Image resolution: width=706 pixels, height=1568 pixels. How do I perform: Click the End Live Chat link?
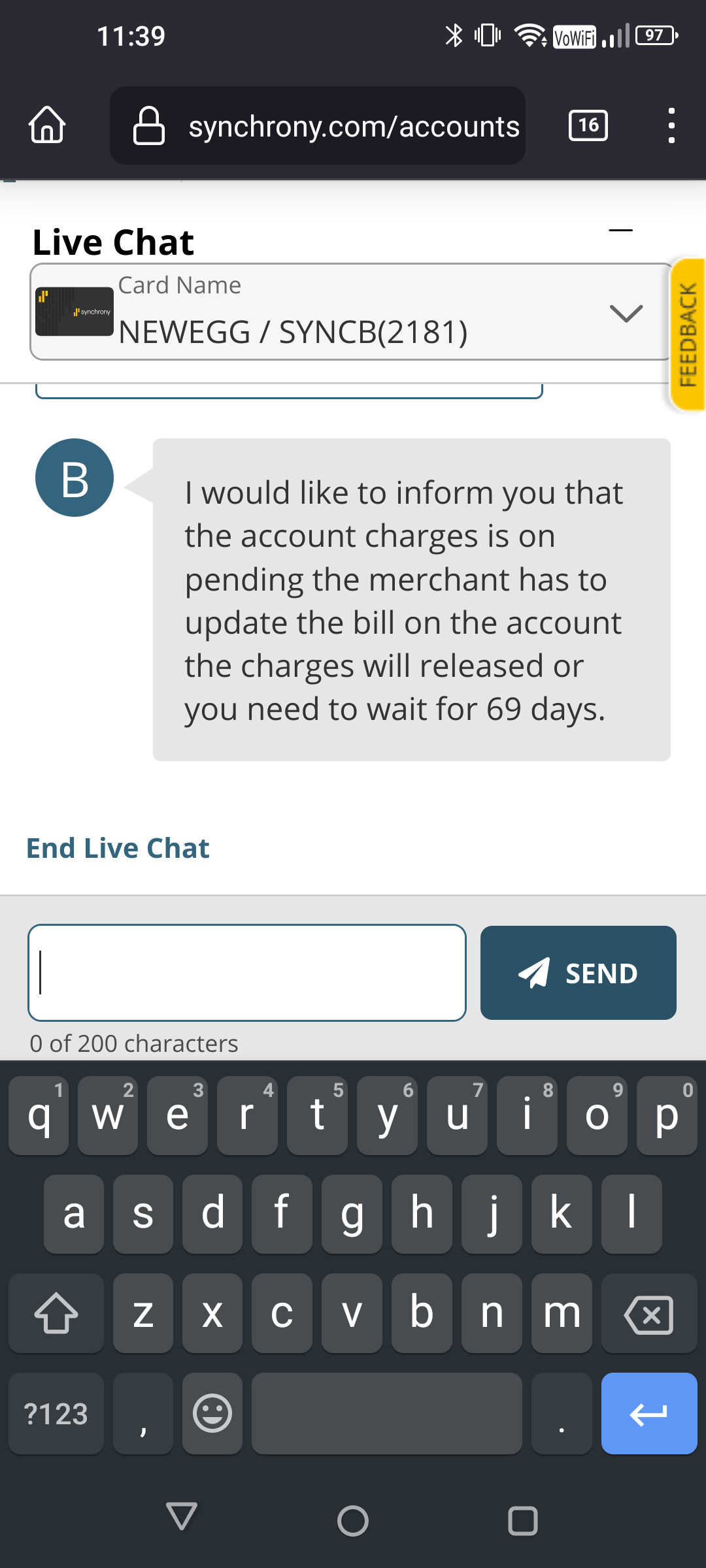pos(118,847)
